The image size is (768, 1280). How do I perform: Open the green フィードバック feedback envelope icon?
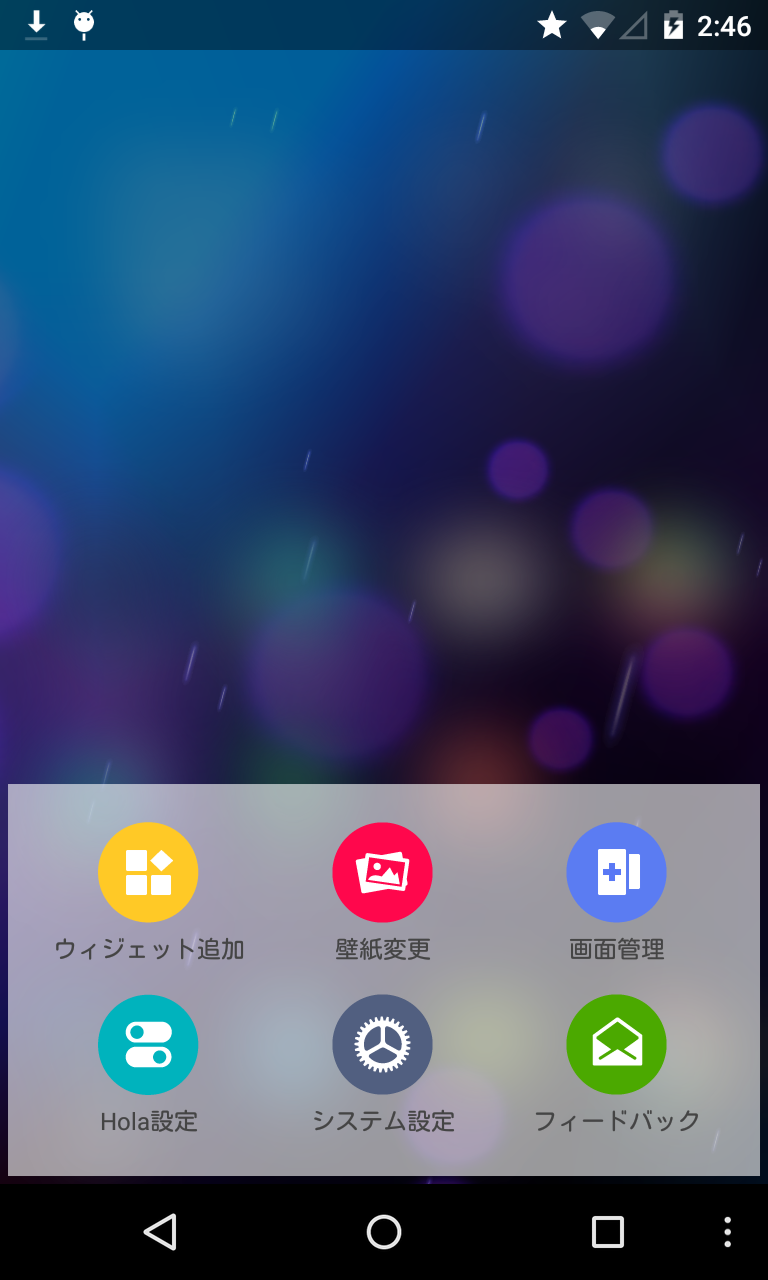(617, 1044)
